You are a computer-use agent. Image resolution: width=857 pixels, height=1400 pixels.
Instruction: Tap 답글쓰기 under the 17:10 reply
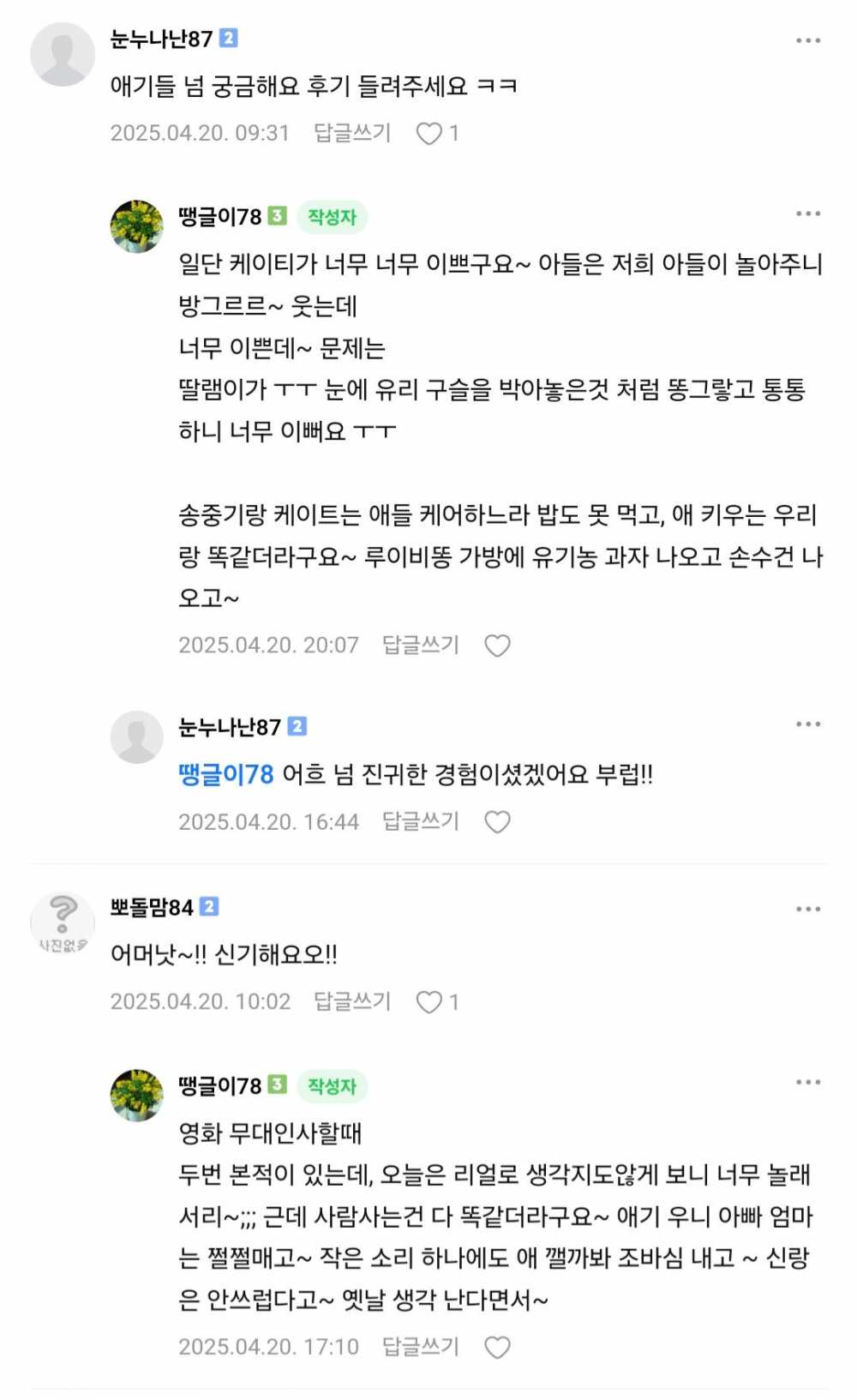pyautogui.click(x=421, y=1347)
